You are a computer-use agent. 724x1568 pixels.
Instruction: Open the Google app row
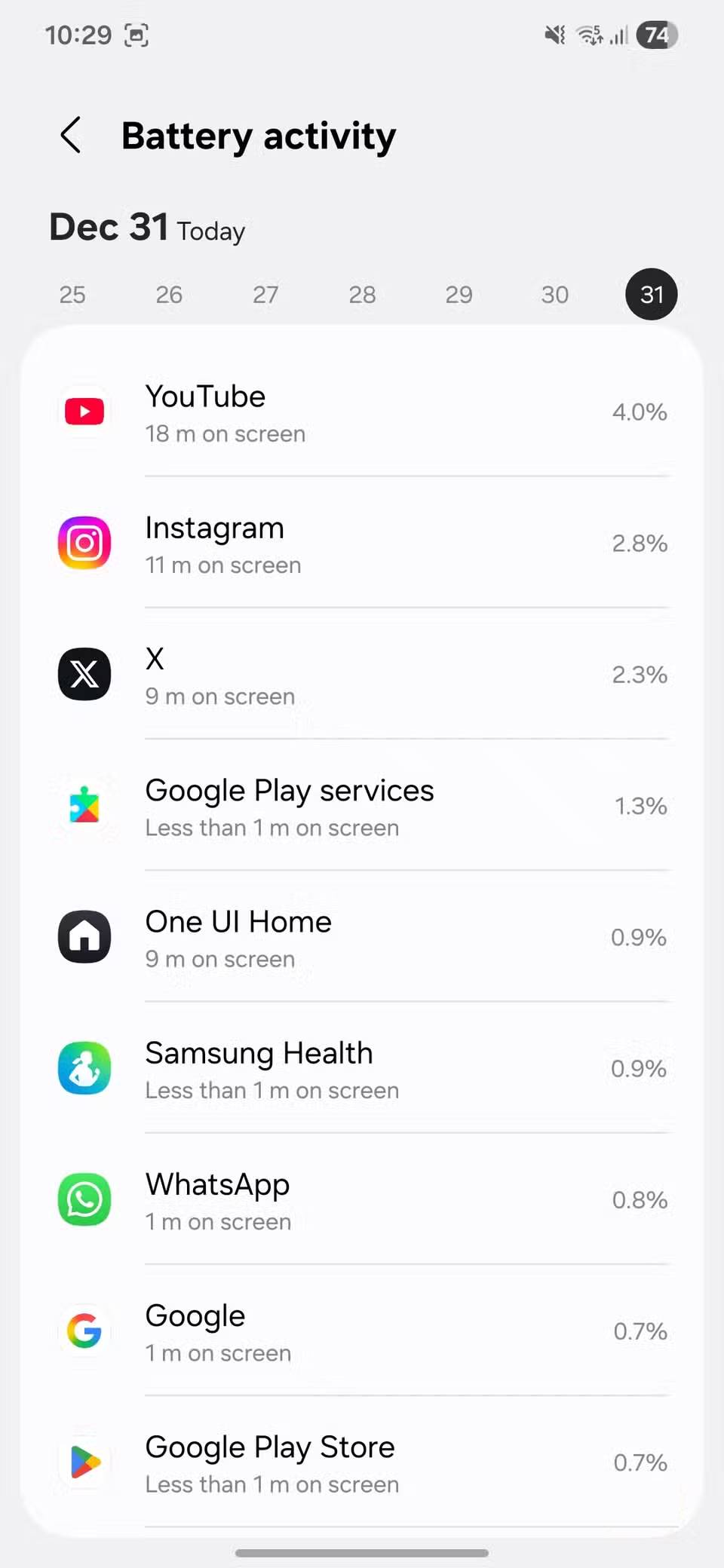362,1331
